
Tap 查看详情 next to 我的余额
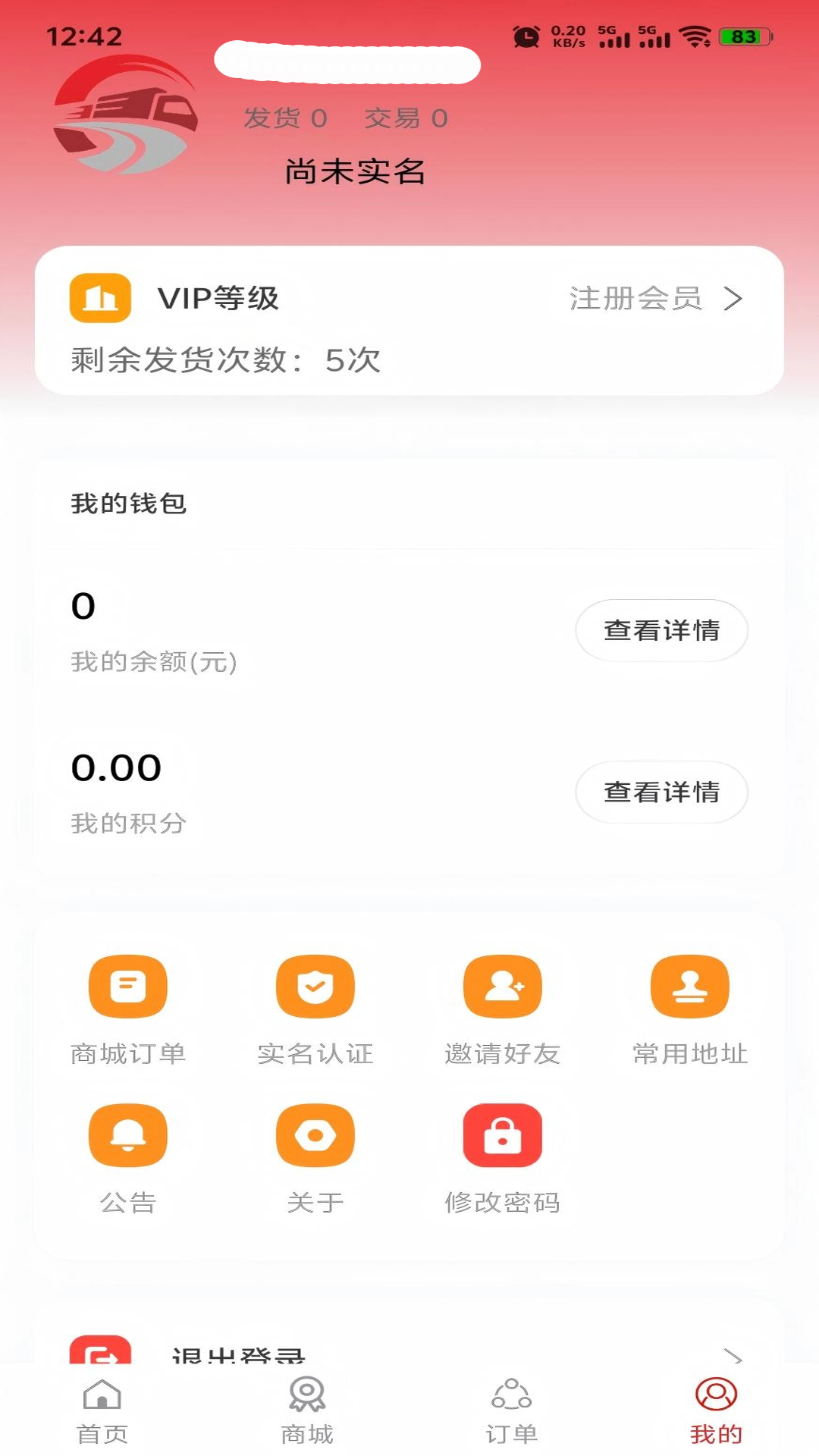661,630
